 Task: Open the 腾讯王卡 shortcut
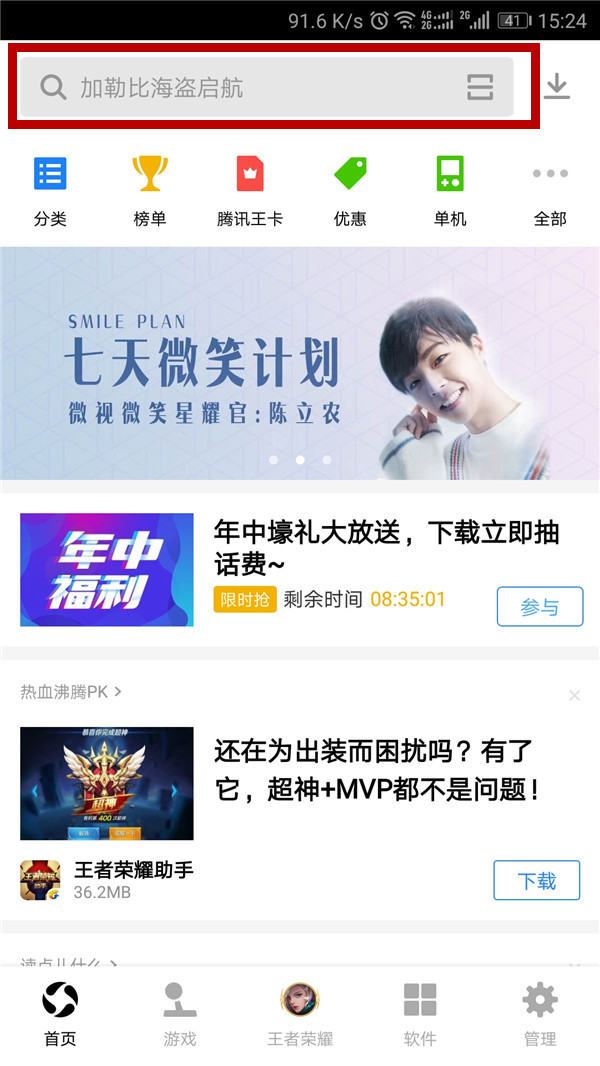coord(250,191)
